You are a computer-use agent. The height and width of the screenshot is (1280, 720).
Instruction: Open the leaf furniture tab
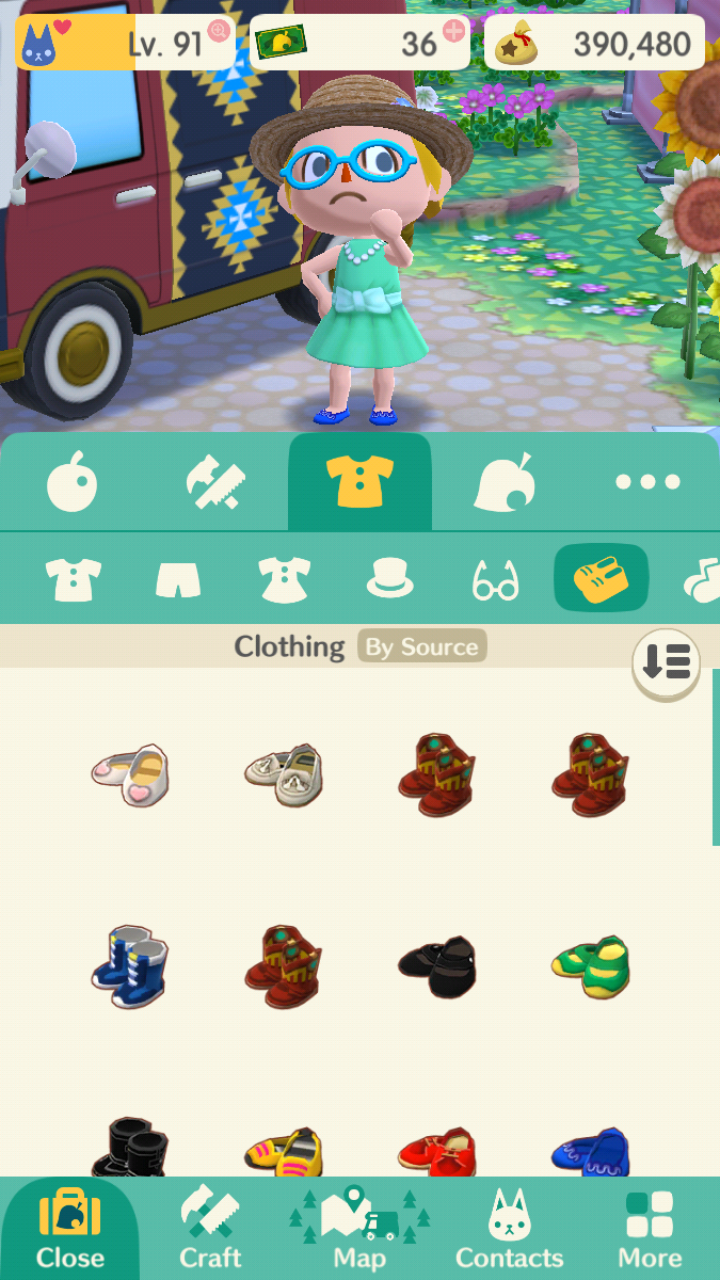click(x=504, y=483)
